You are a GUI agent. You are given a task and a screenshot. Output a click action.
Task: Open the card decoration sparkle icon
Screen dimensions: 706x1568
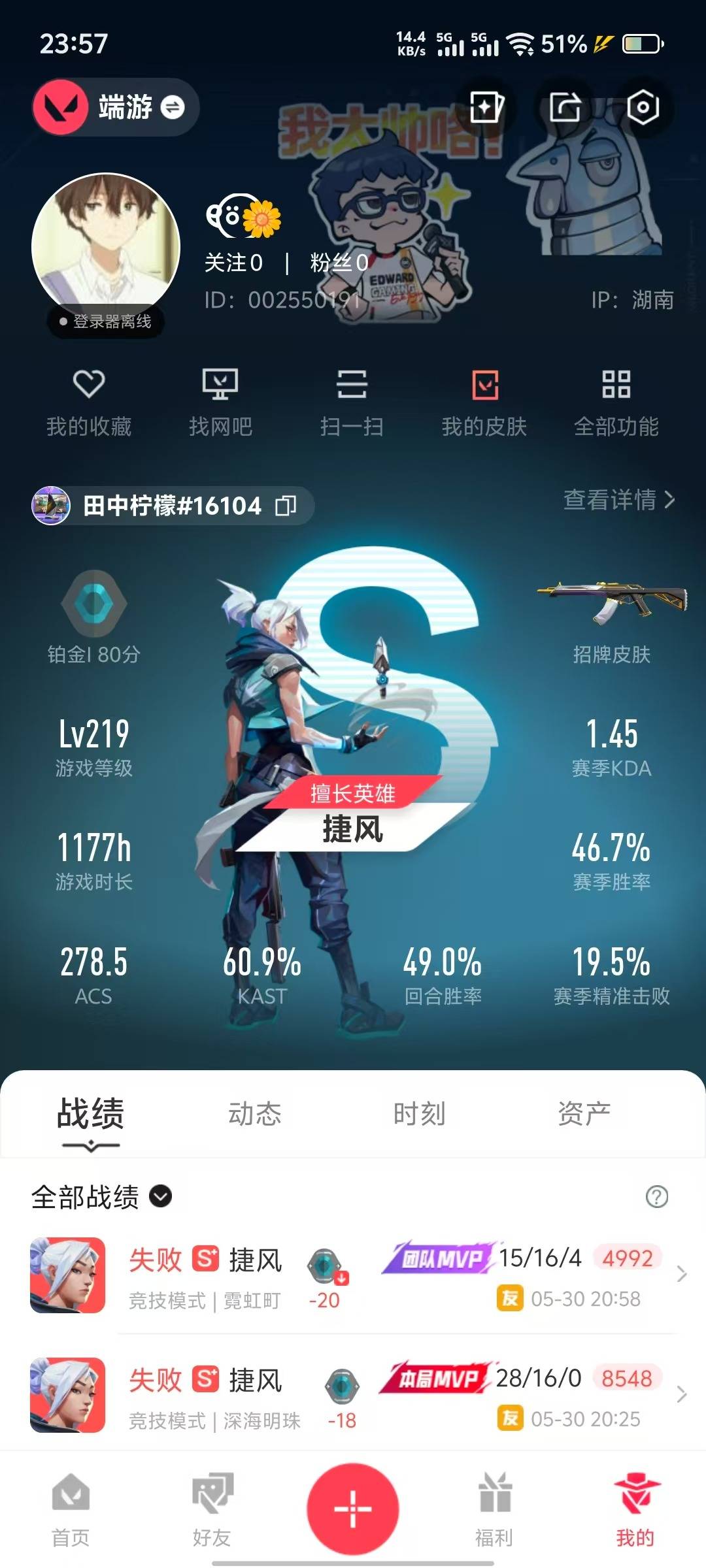click(x=487, y=107)
